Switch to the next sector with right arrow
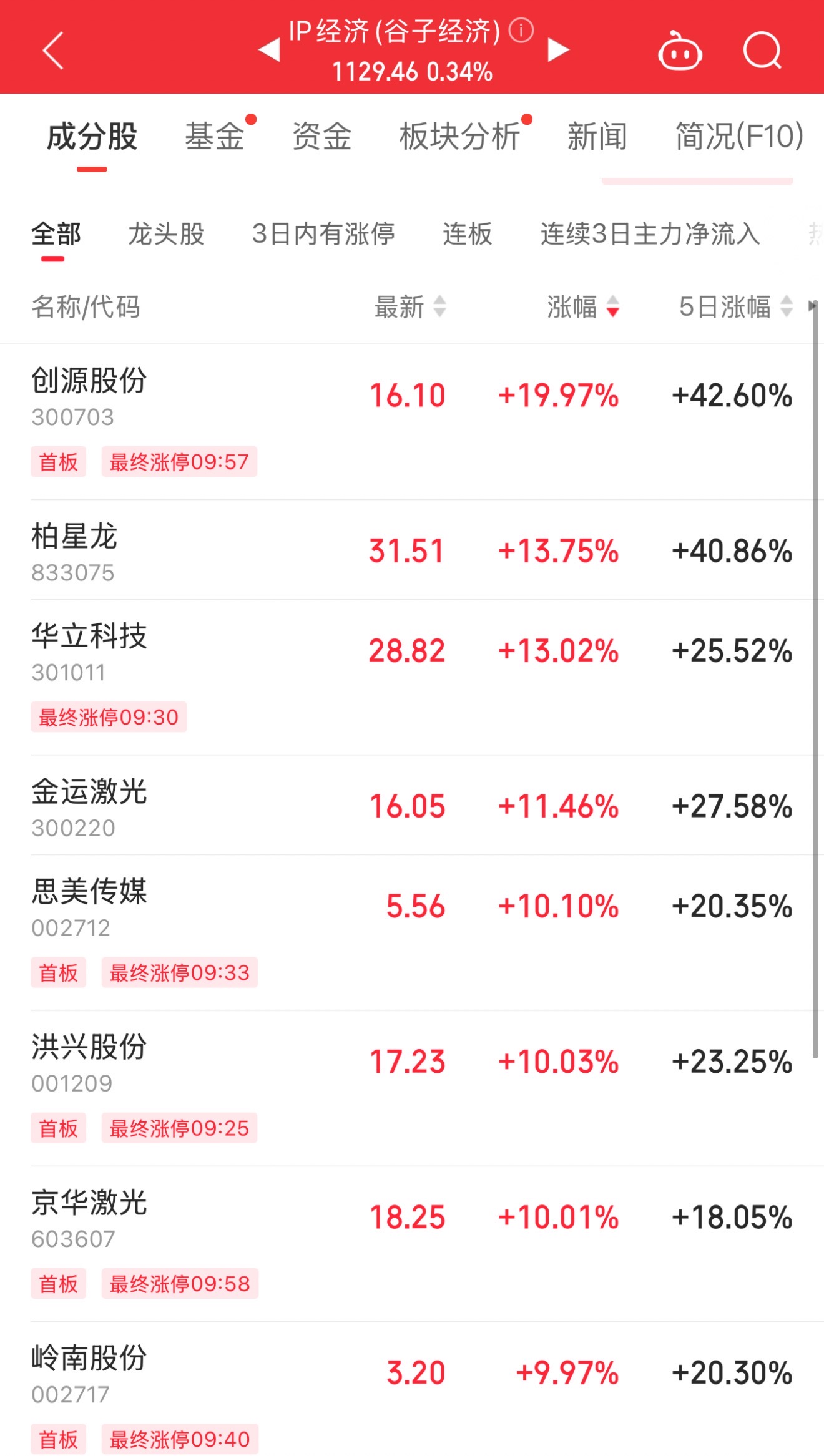This screenshot has height=1456, width=824. [558, 50]
